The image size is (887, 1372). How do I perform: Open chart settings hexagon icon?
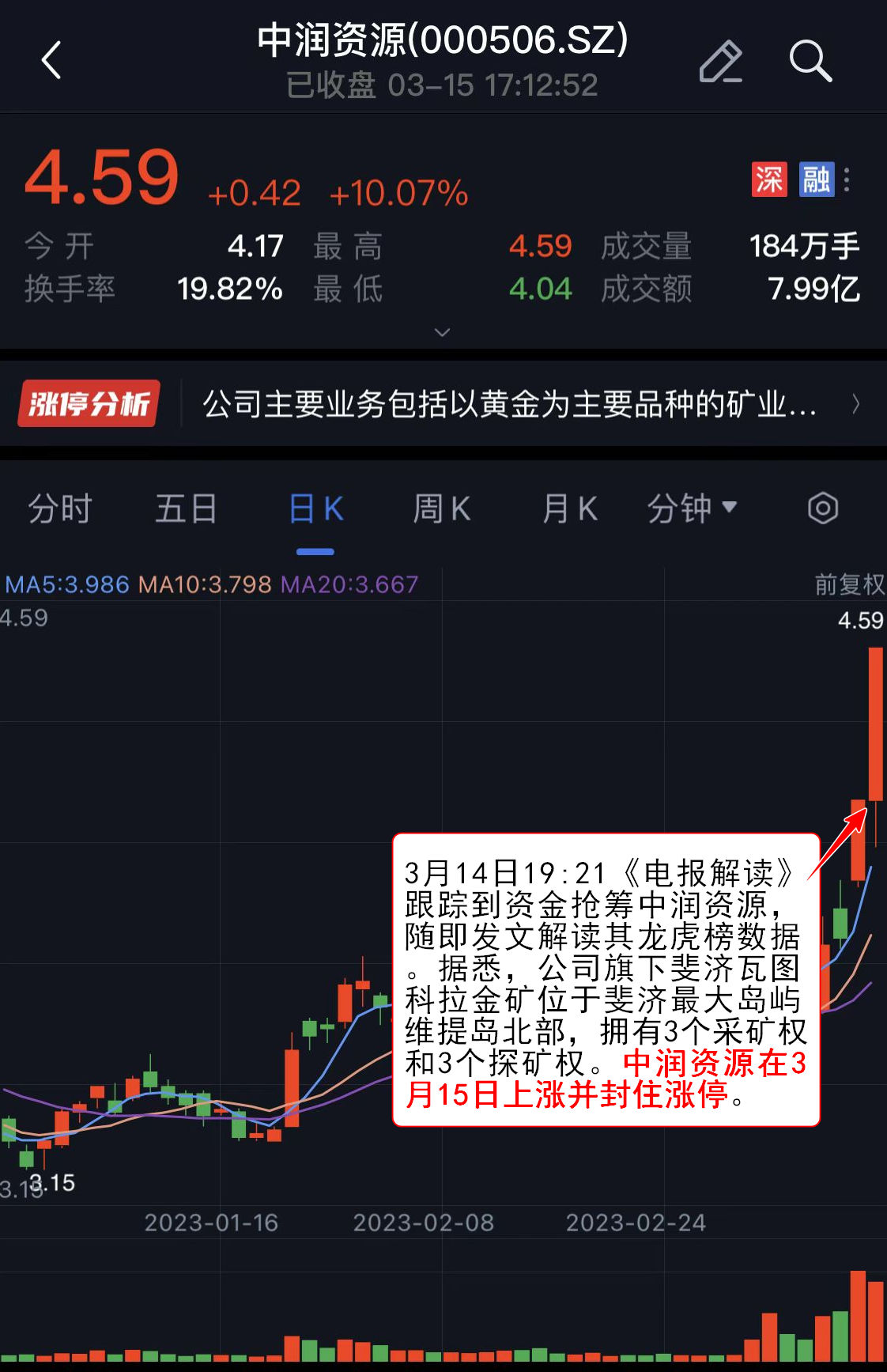click(822, 508)
